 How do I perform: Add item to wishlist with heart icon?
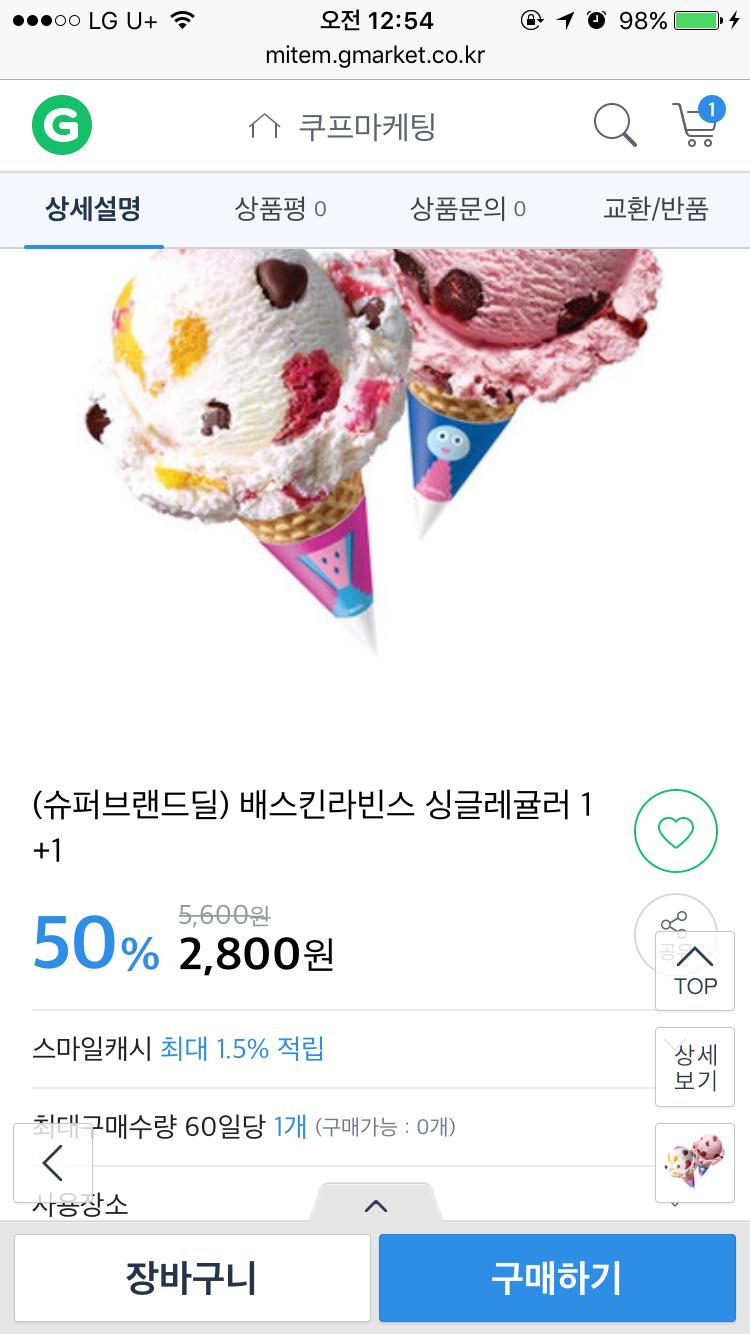click(x=676, y=831)
